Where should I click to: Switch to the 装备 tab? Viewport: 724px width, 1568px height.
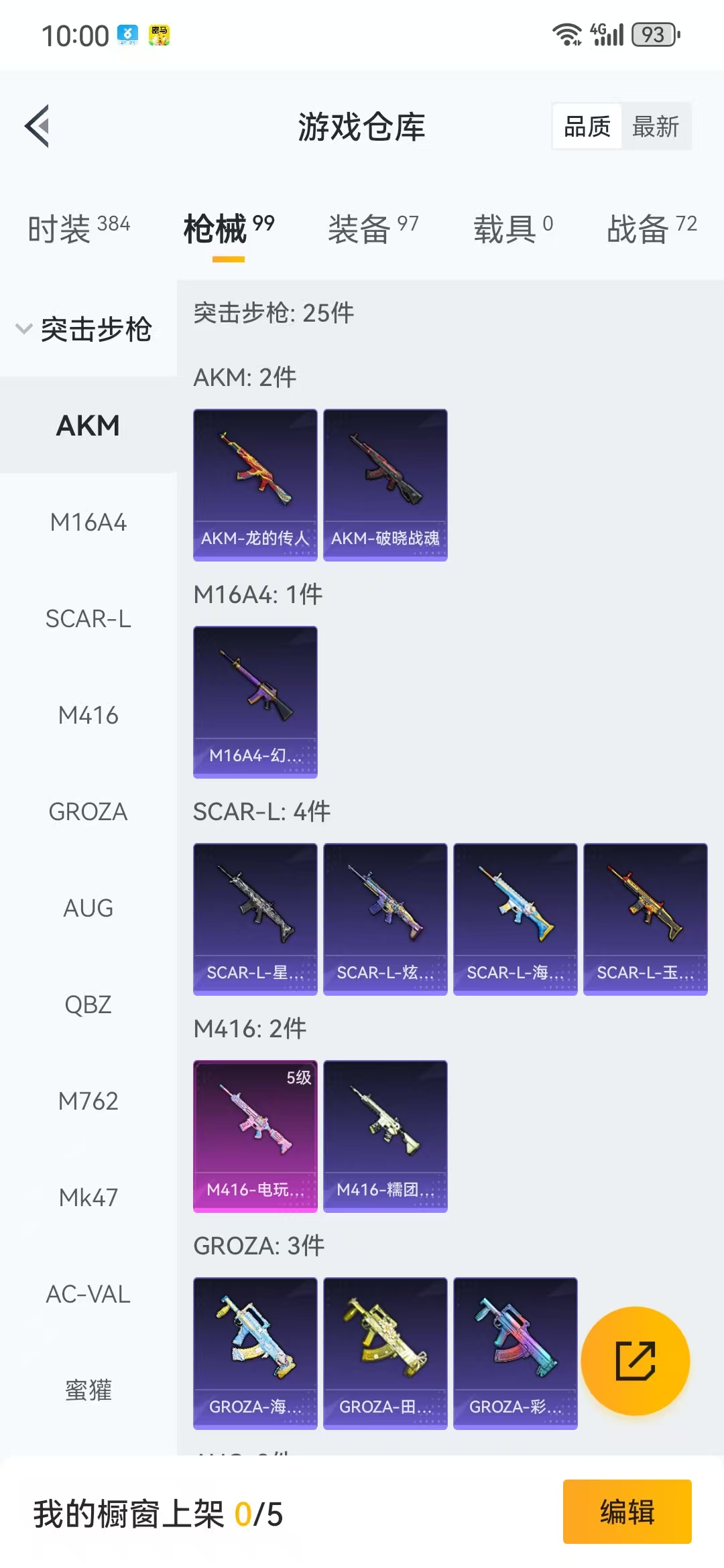(x=373, y=229)
